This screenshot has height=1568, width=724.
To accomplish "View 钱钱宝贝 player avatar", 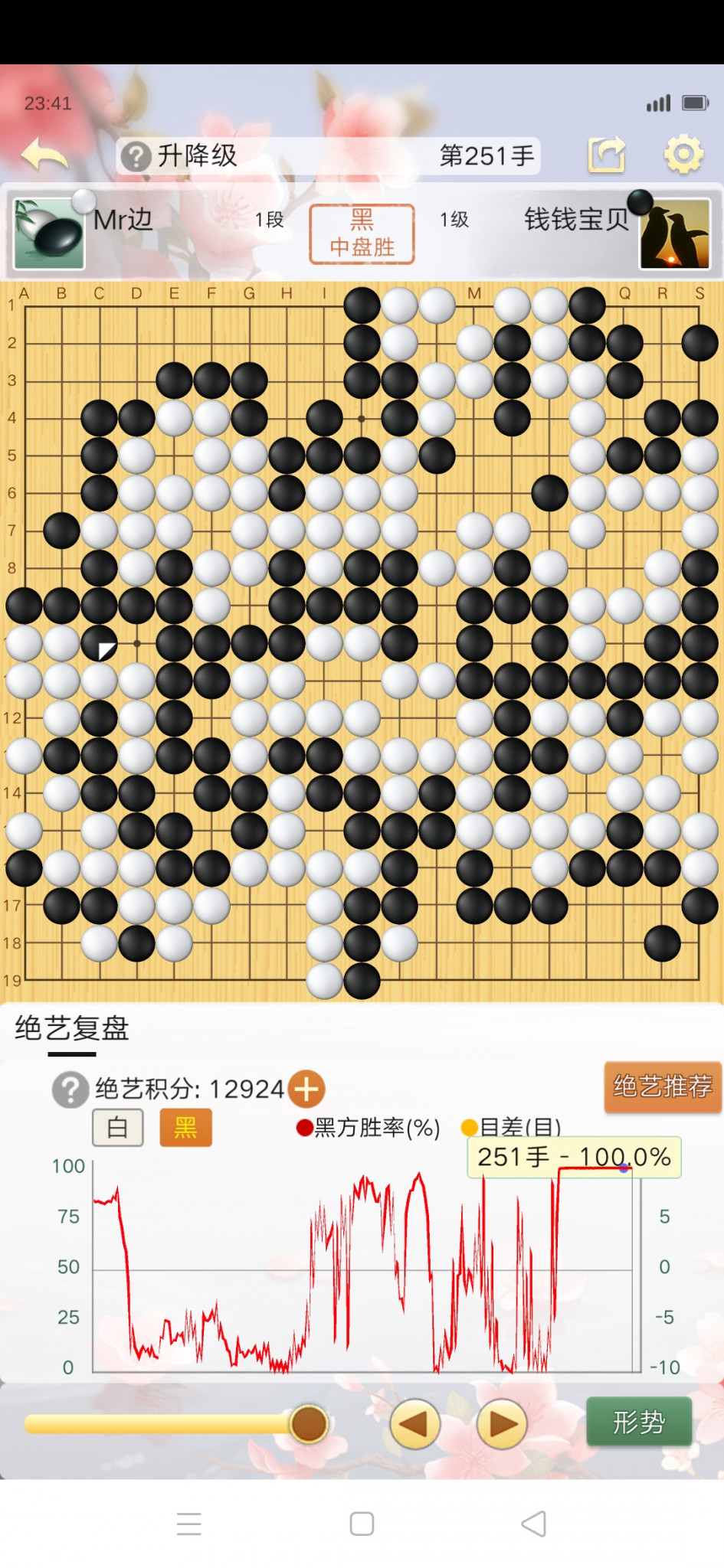I will click(675, 234).
